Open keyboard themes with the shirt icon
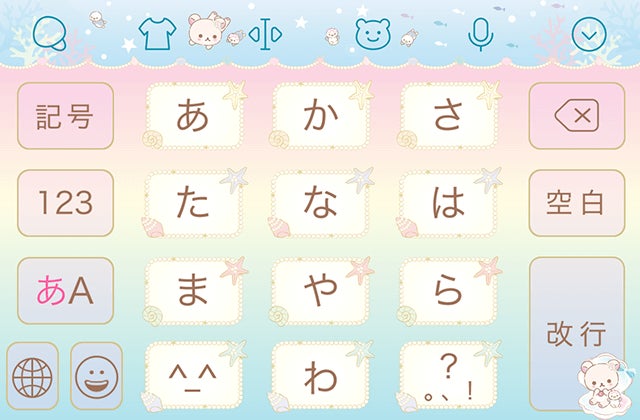This screenshot has width=640, height=420. 157,34
